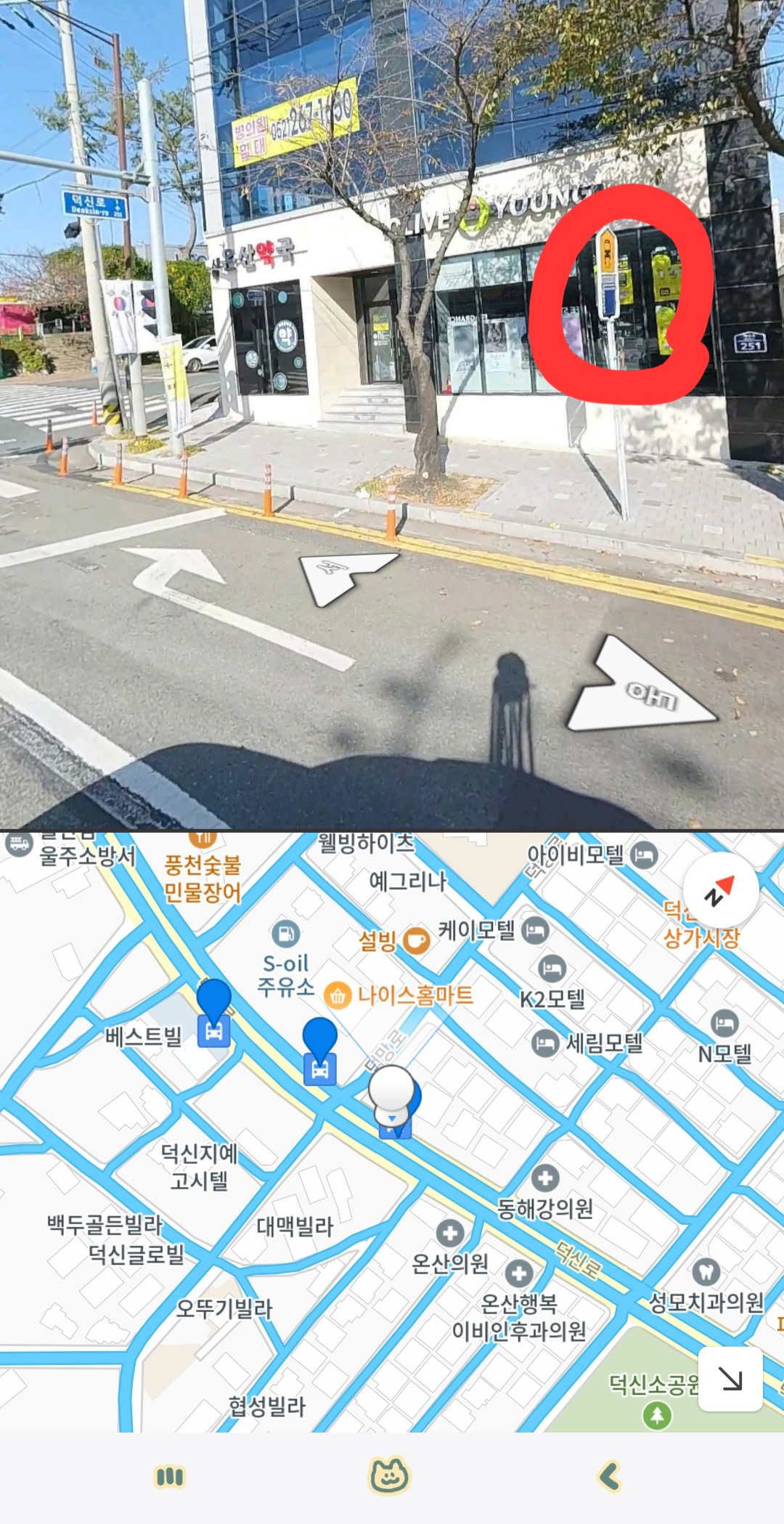Open the 나이스홈마트 shopping marker
784x1524 pixels.
click(338, 995)
